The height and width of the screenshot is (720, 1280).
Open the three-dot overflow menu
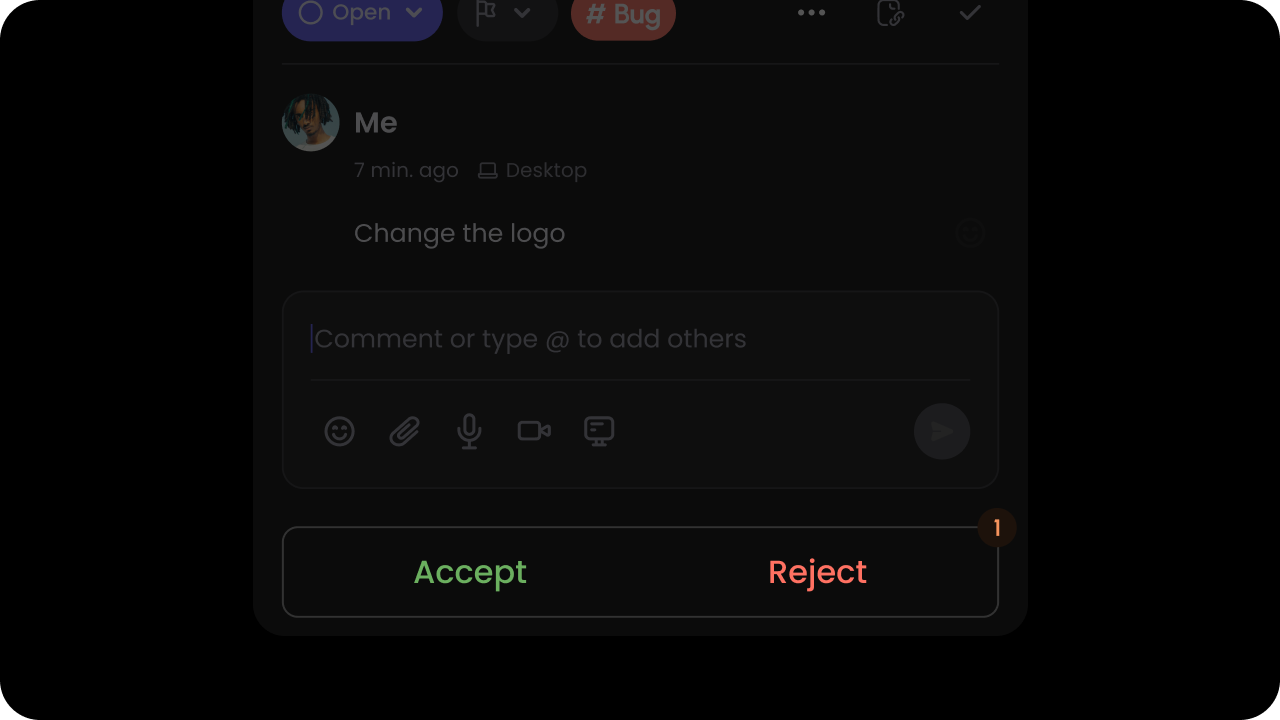tap(811, 13)
